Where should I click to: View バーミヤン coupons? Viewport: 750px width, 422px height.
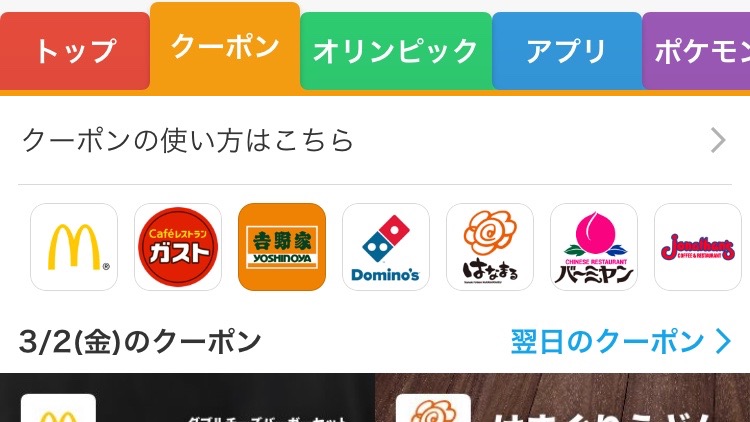coord(594,247)
